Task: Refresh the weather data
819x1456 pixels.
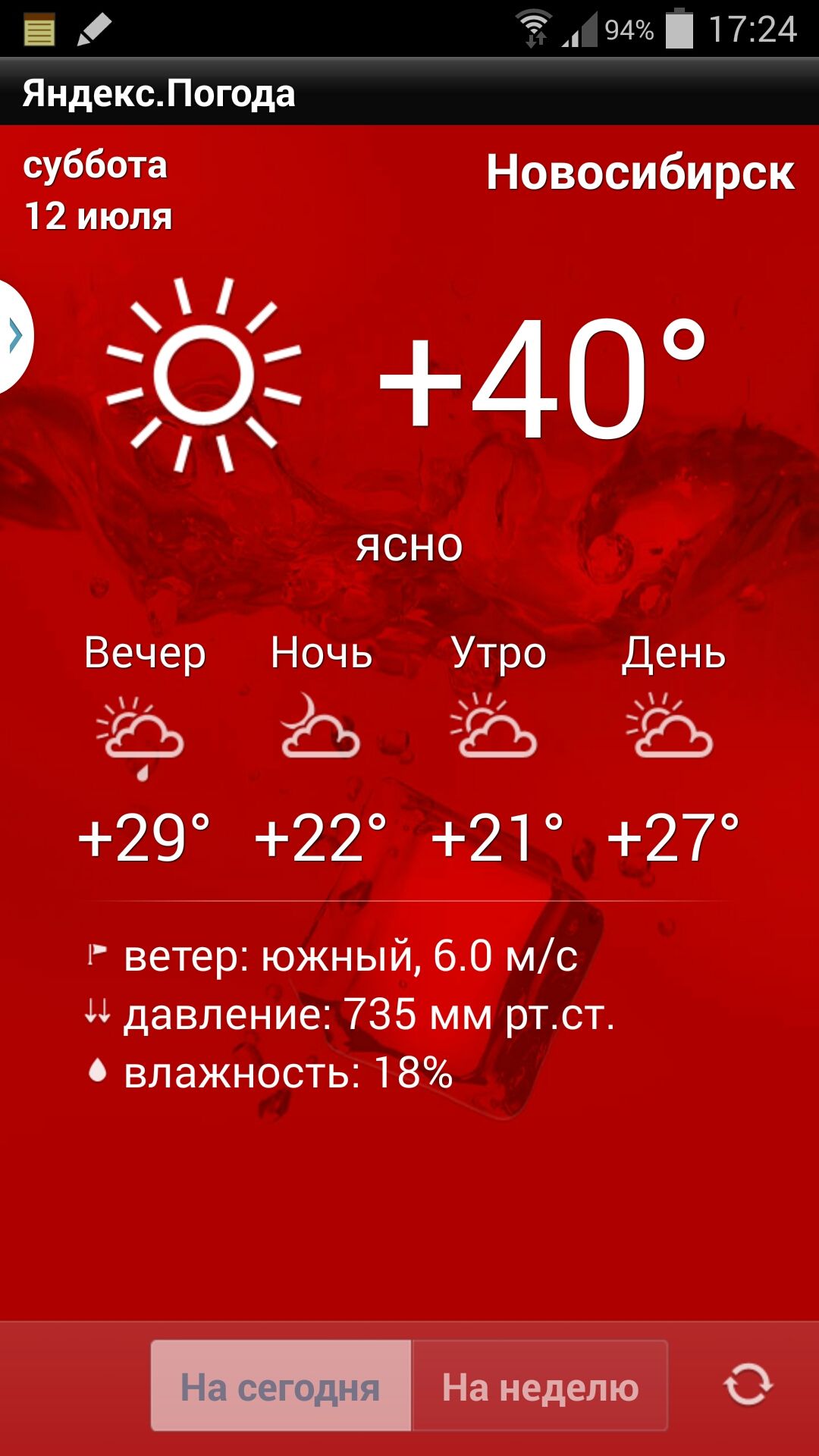Action: 748,1385
